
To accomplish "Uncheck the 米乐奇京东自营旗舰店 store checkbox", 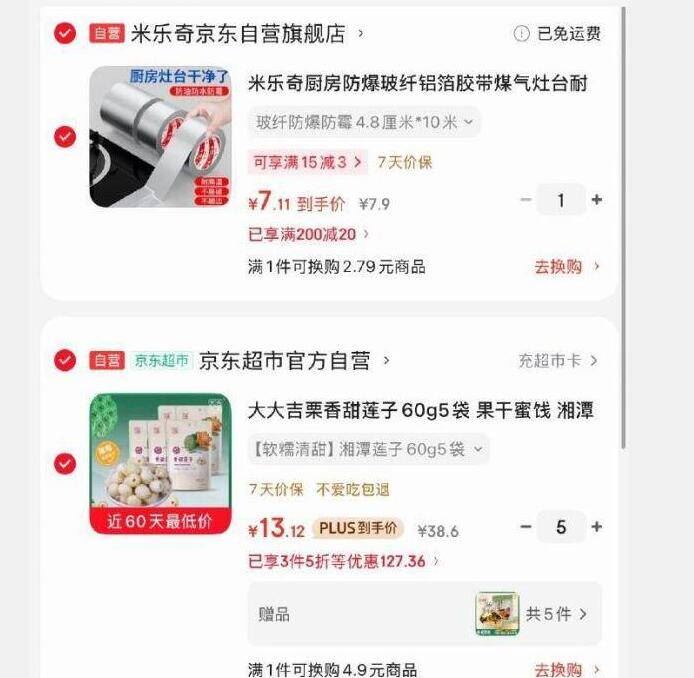I will coord(65,34).
